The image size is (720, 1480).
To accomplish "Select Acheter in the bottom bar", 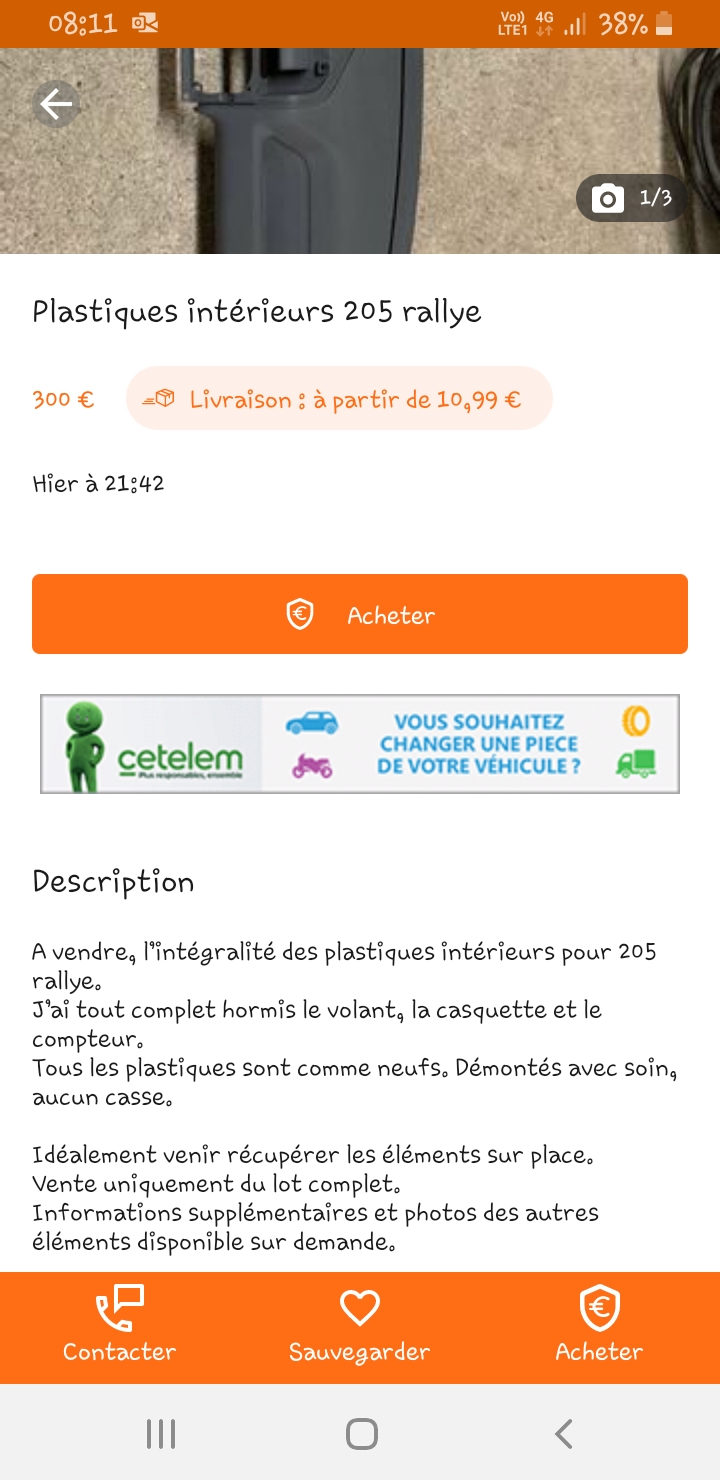I will pos(599,1326).
